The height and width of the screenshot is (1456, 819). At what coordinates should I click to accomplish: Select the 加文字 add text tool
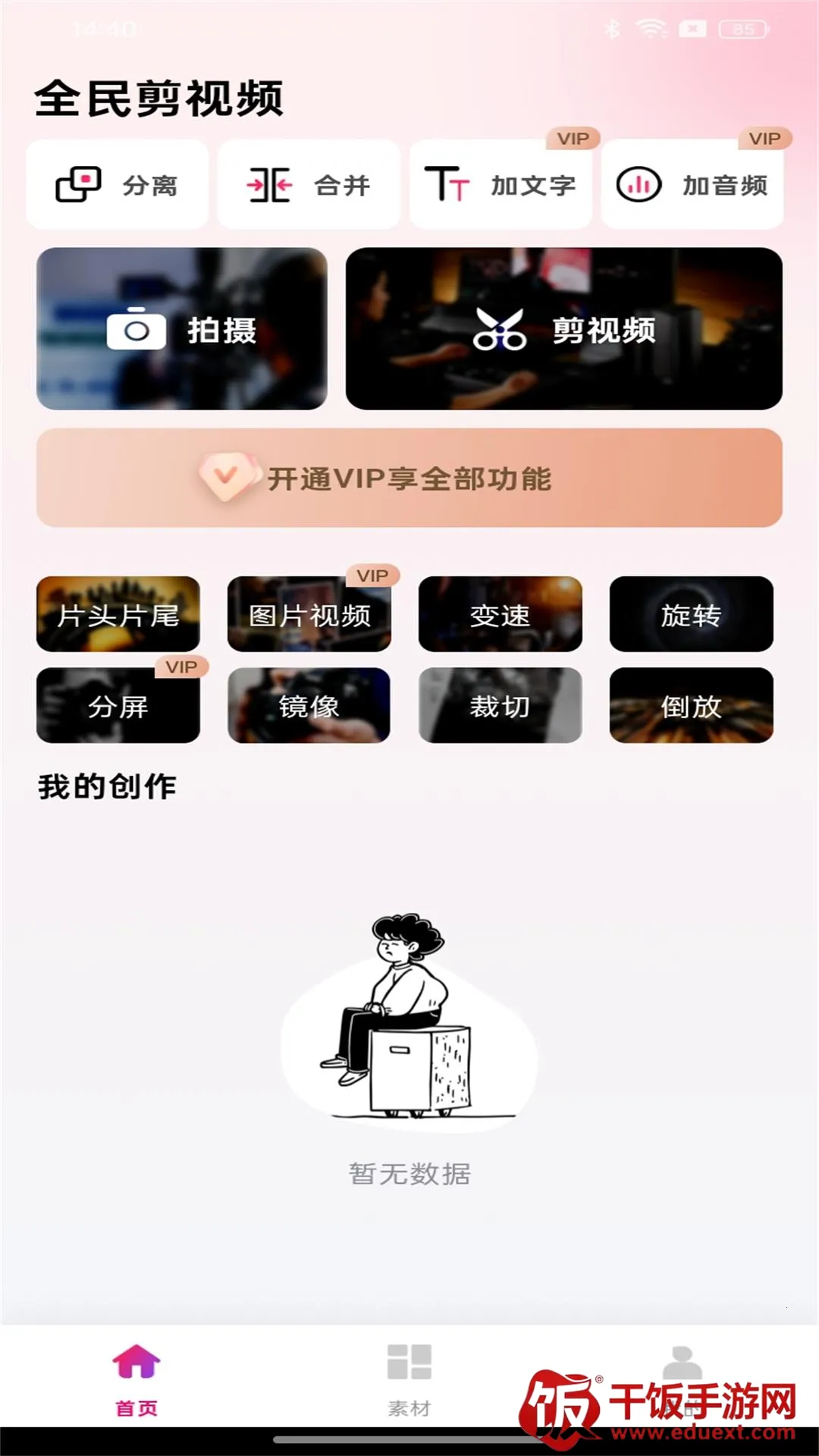[x=500, y=184]
